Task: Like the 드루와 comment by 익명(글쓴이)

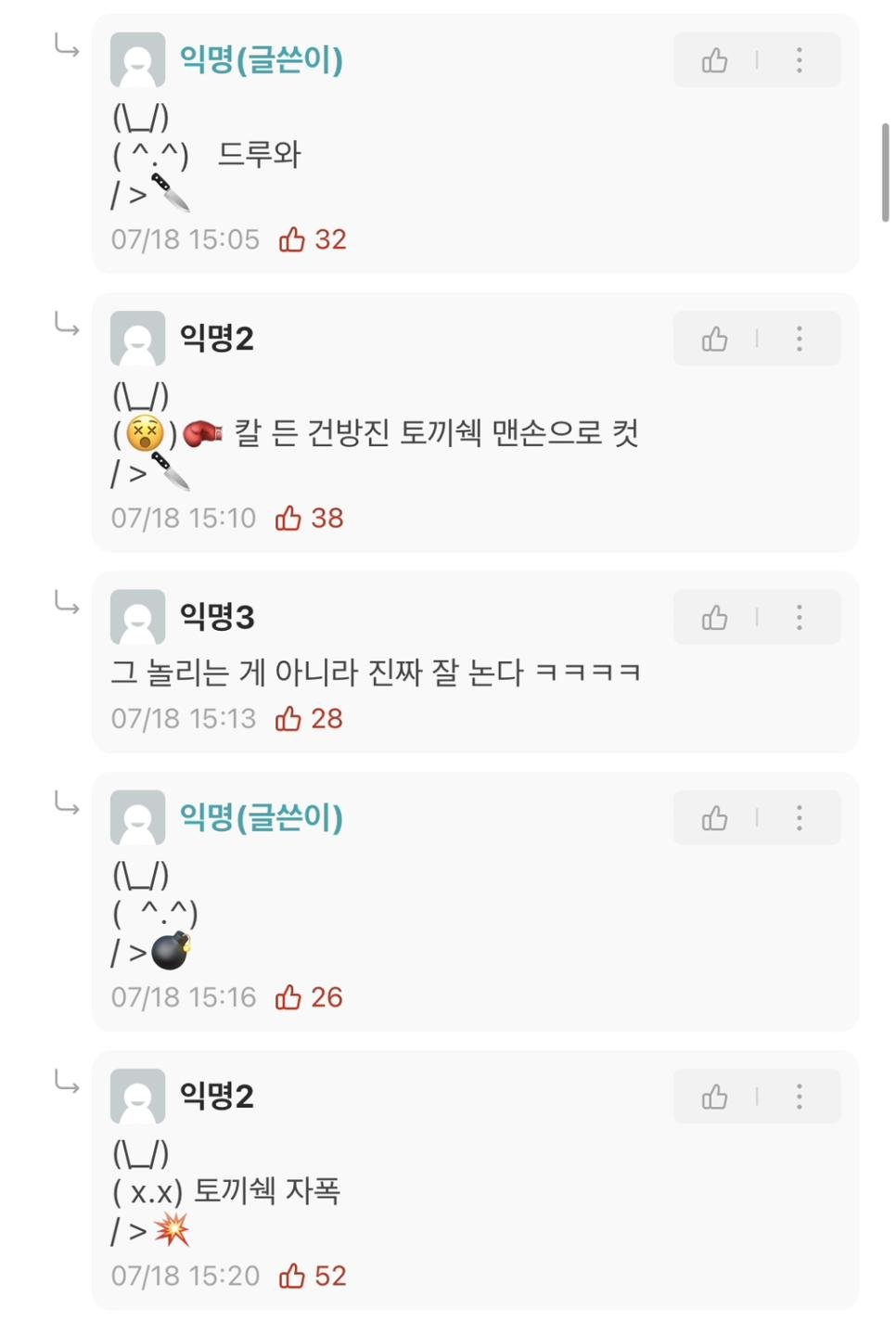Action: tap(714, 61)
